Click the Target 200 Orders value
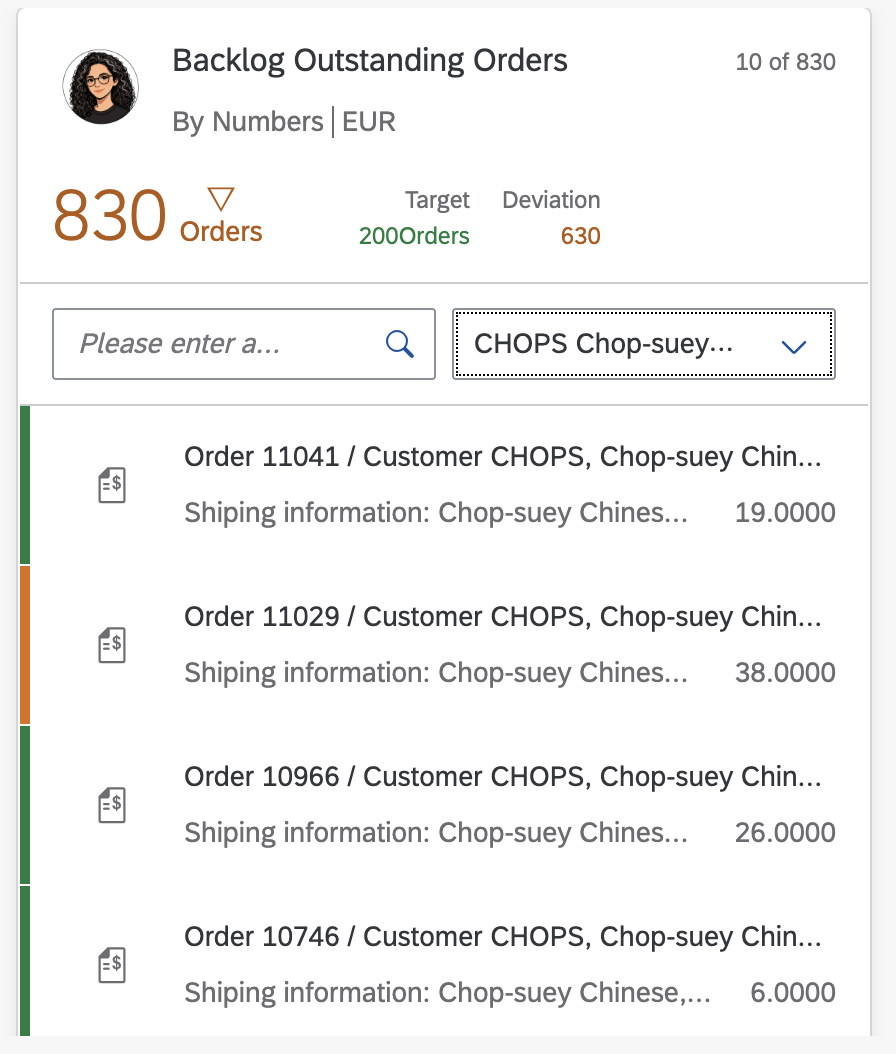The image size is (896, 1054). pos(414,236)
